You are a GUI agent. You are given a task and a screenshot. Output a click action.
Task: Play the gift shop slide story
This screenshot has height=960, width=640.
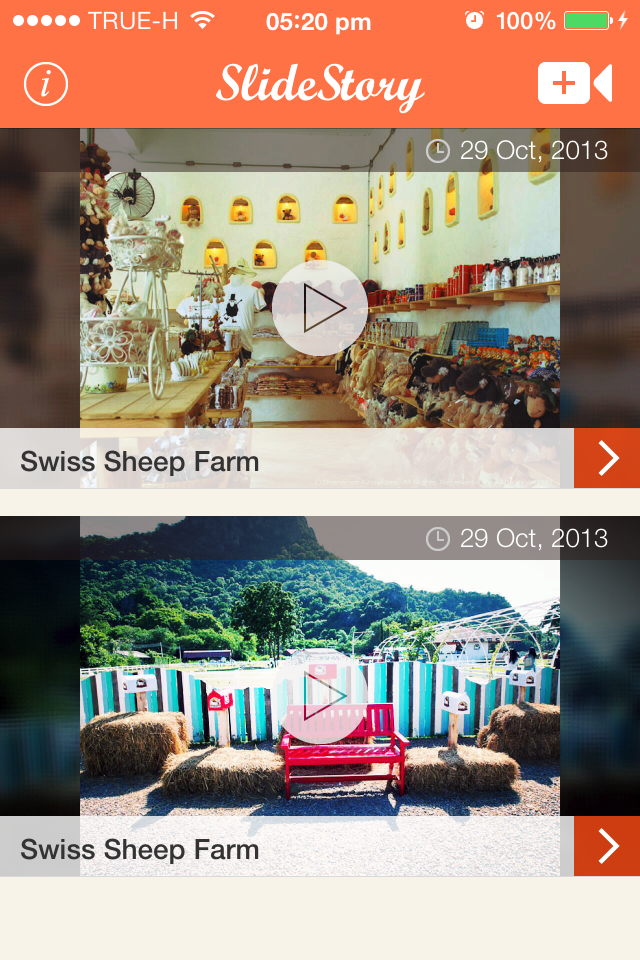[320, 308]
